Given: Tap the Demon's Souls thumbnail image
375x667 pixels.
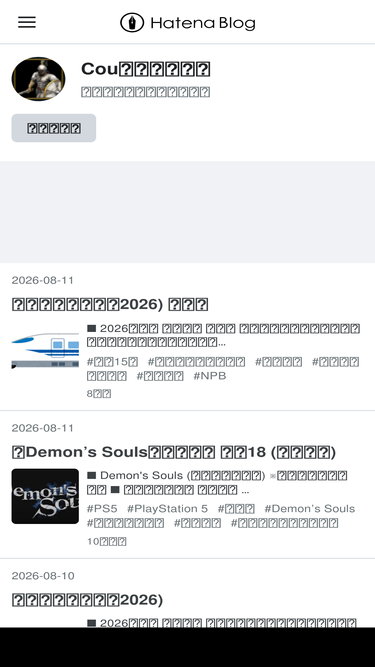Looking at the screenshot, I should [x=45, y=496].
